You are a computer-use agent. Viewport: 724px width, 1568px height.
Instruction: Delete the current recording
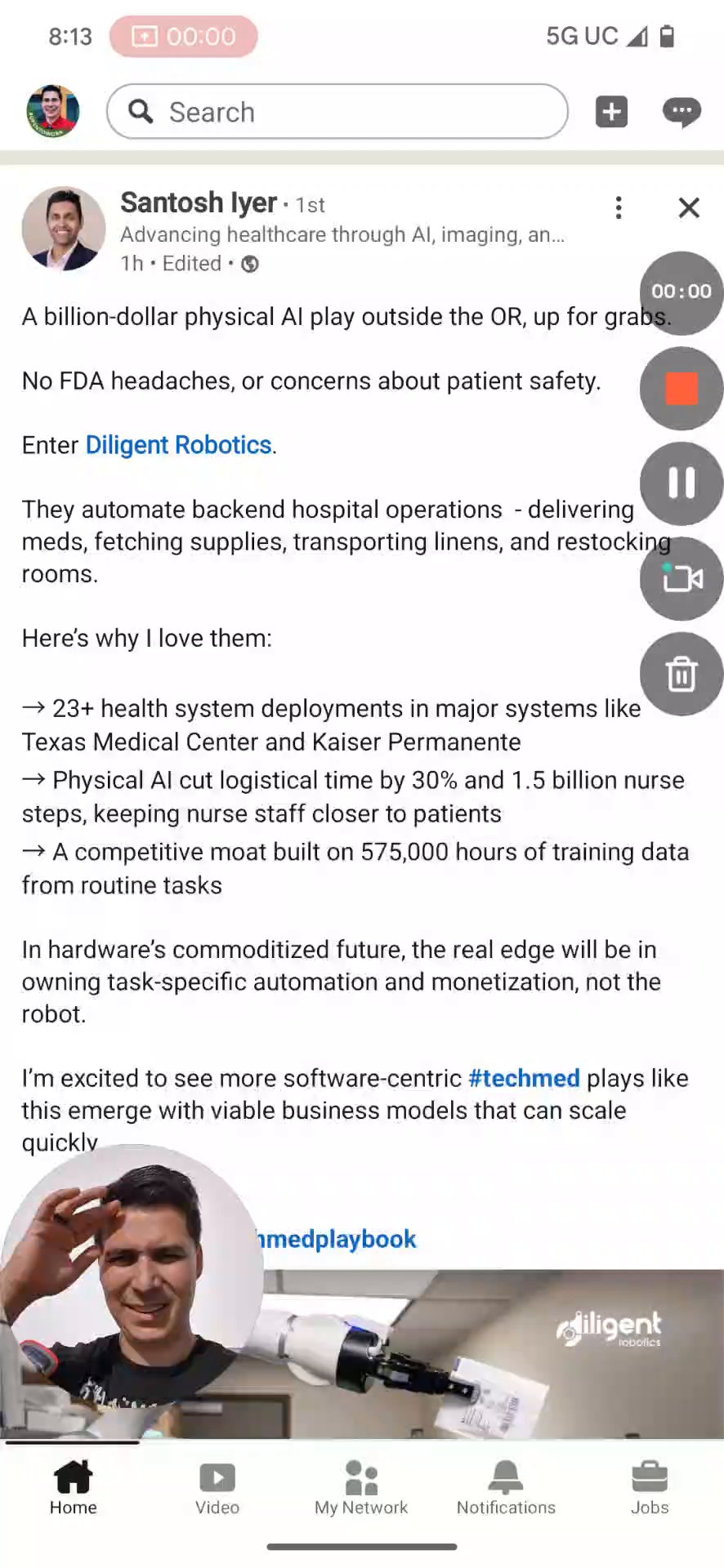pyautogui.click(x=681, y=675)
